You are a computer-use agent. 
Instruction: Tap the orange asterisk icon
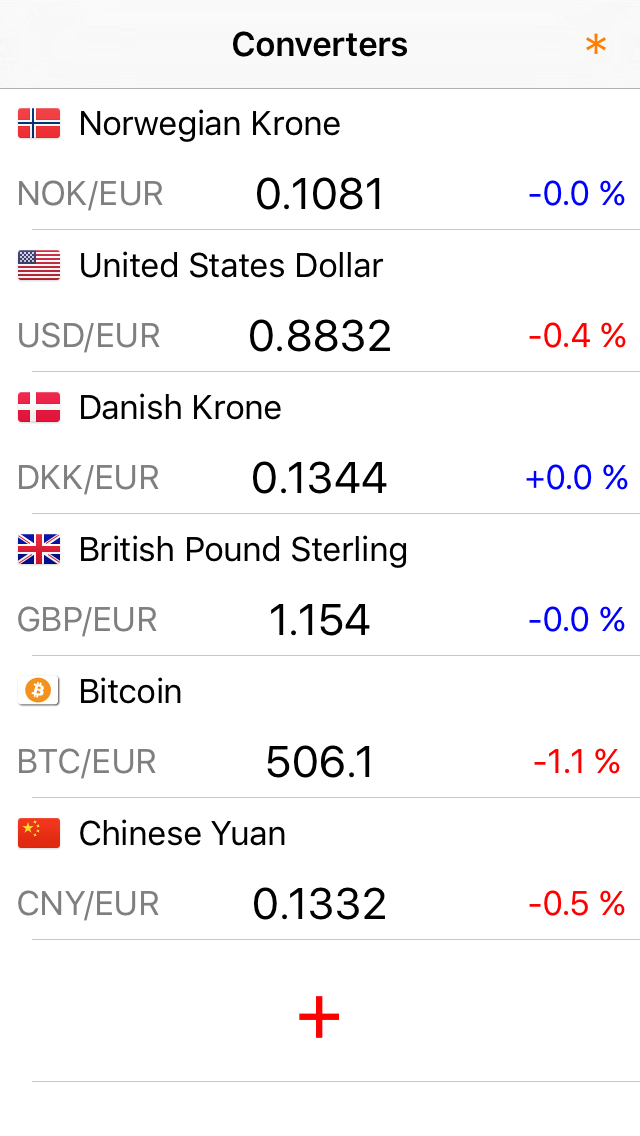595,45
